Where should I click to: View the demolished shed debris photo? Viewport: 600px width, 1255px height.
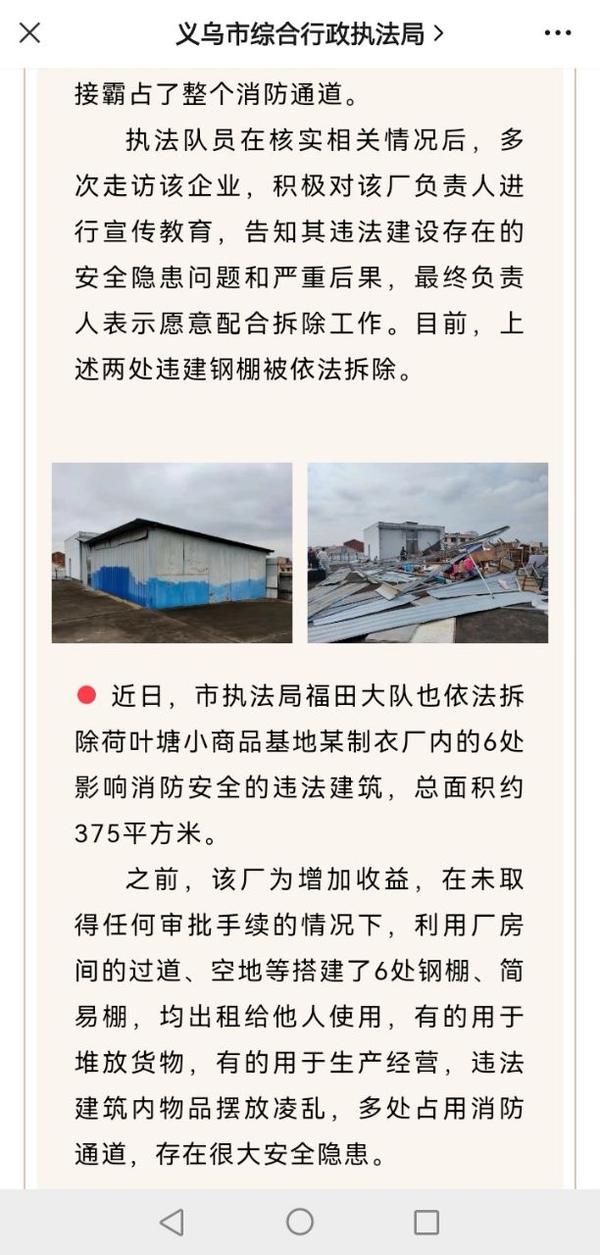pos(427,552)
